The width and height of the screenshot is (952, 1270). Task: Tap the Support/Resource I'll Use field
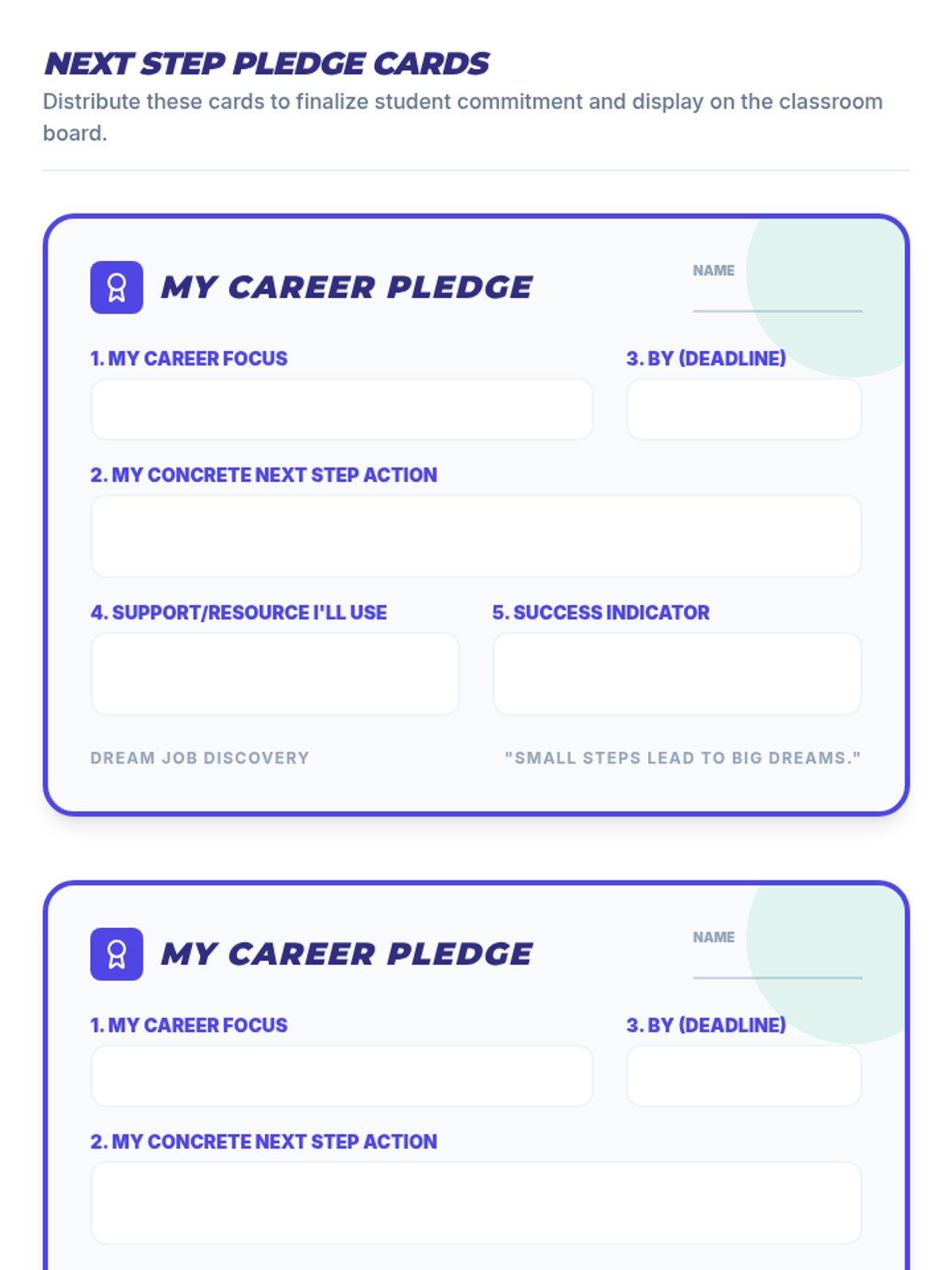click(275, 673)
